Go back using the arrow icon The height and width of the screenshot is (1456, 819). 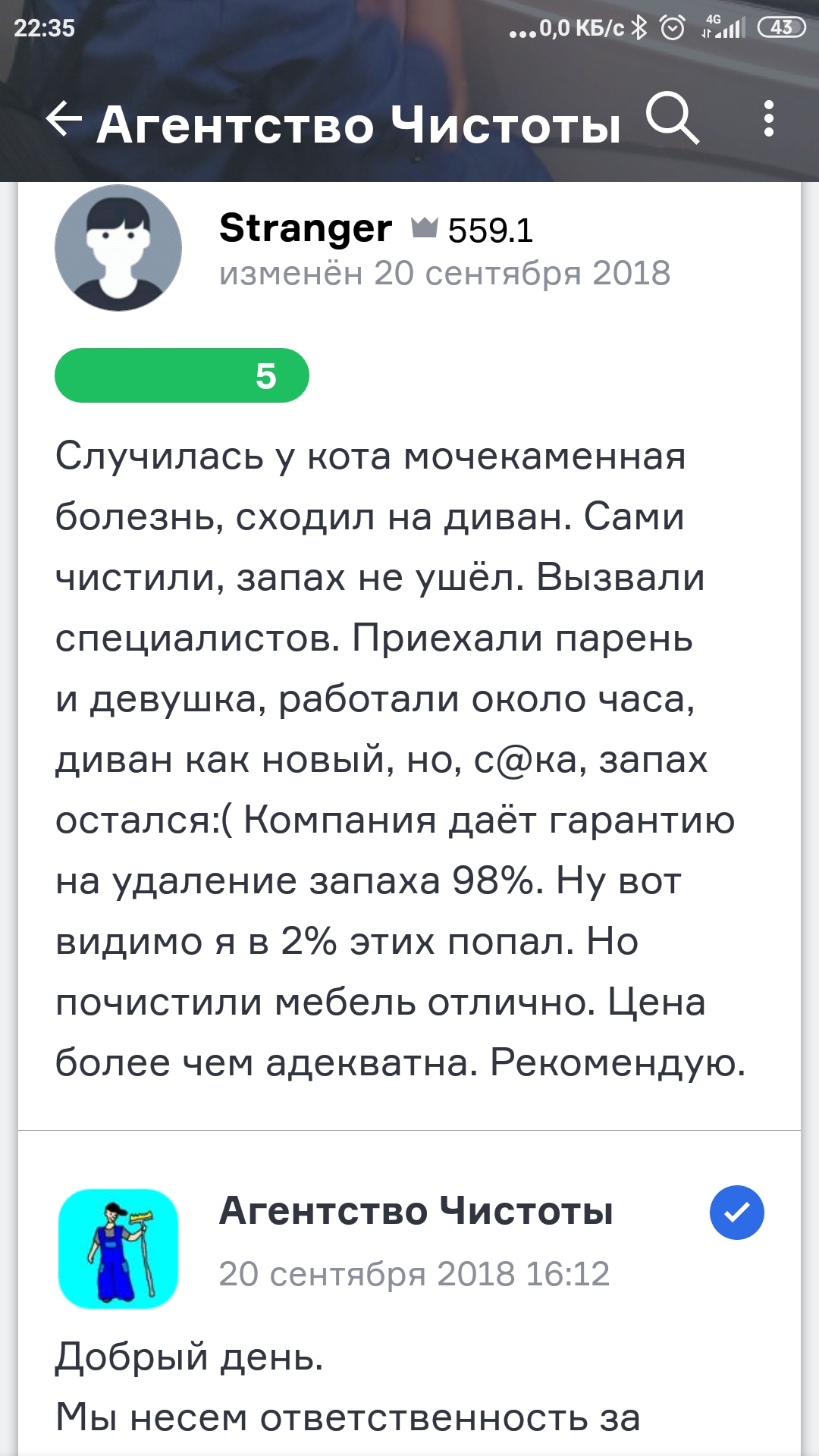click(x=63, y=120)
